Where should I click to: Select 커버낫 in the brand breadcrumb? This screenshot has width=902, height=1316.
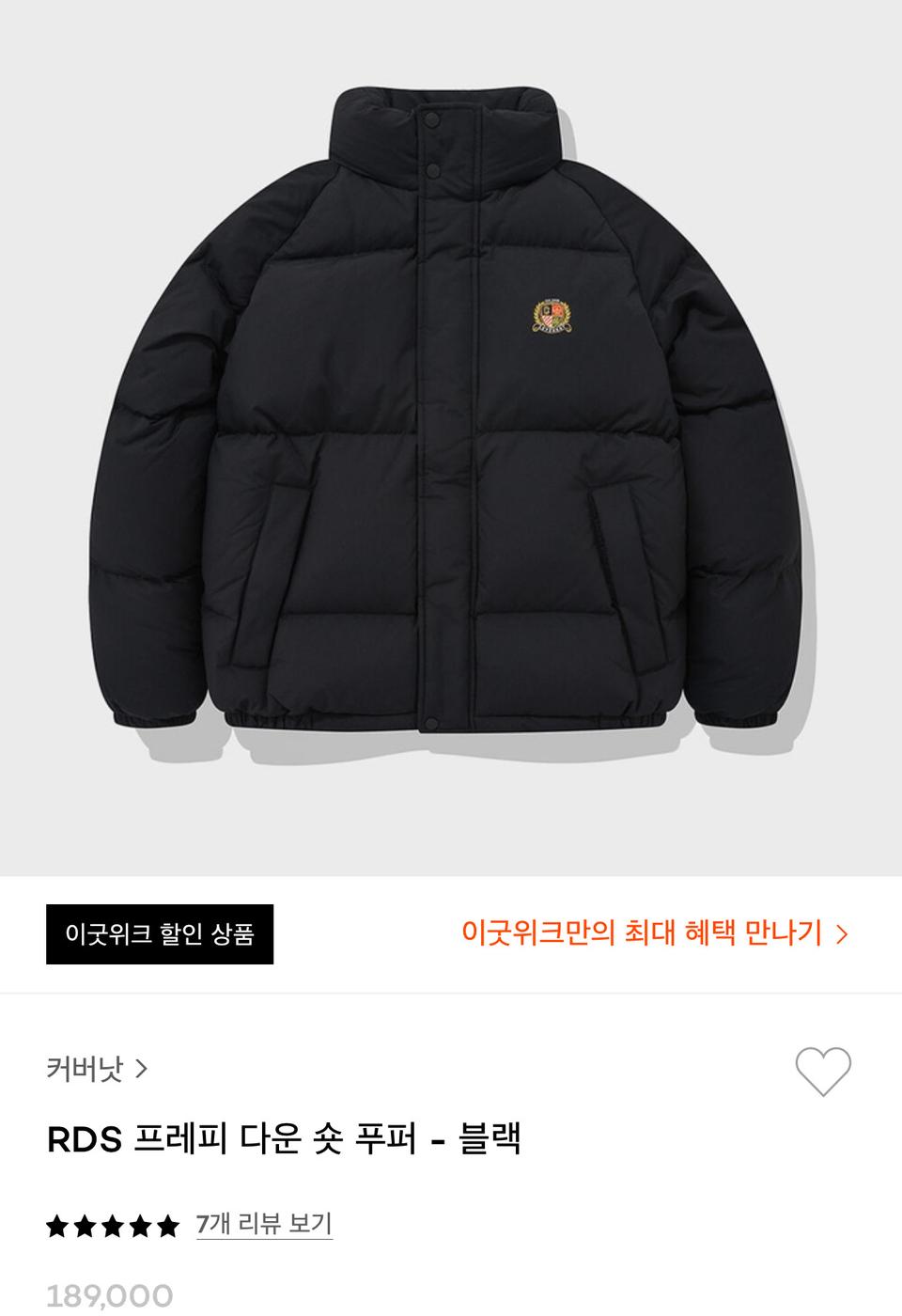85,1068
